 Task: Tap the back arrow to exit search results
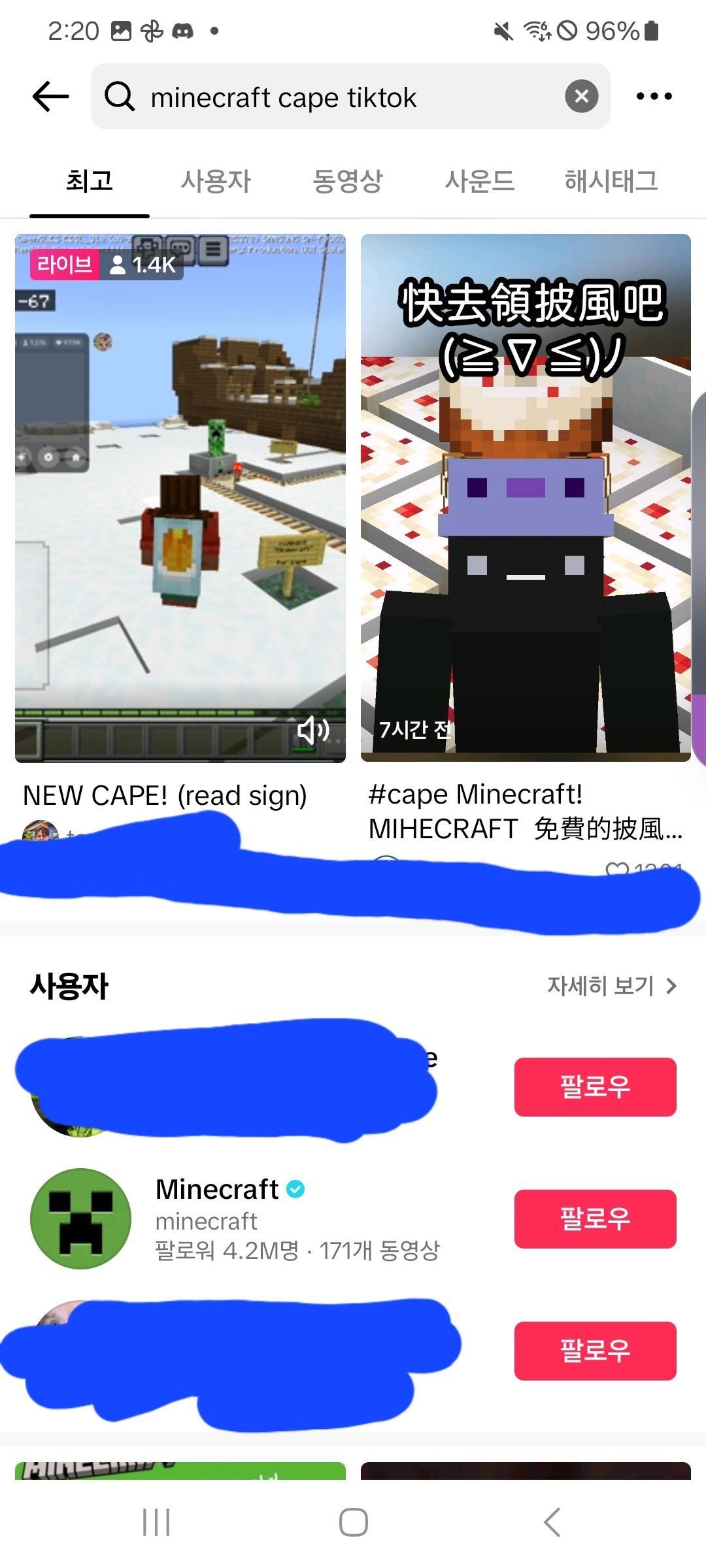click(49, 96)
